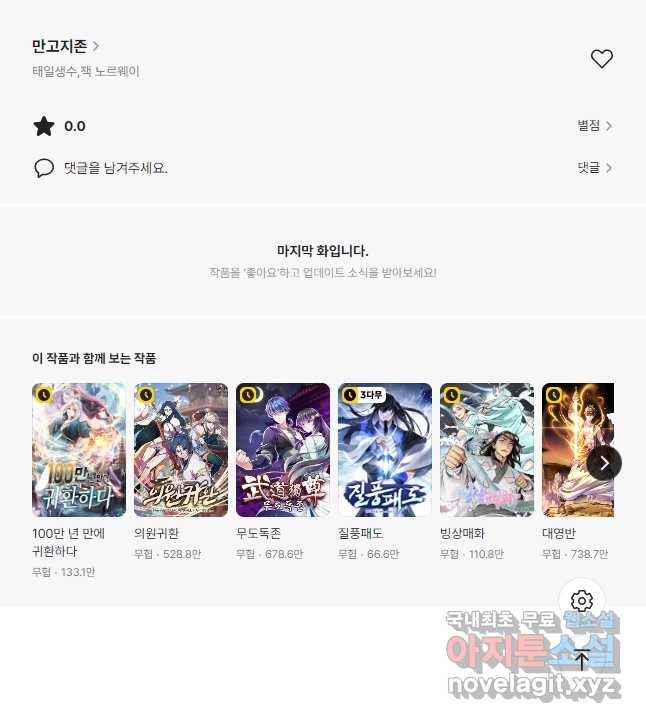Image resolution: width=646 pixels, height=723 pixels.
Task: Open the 별점 rating section
Action: (594, 126)
